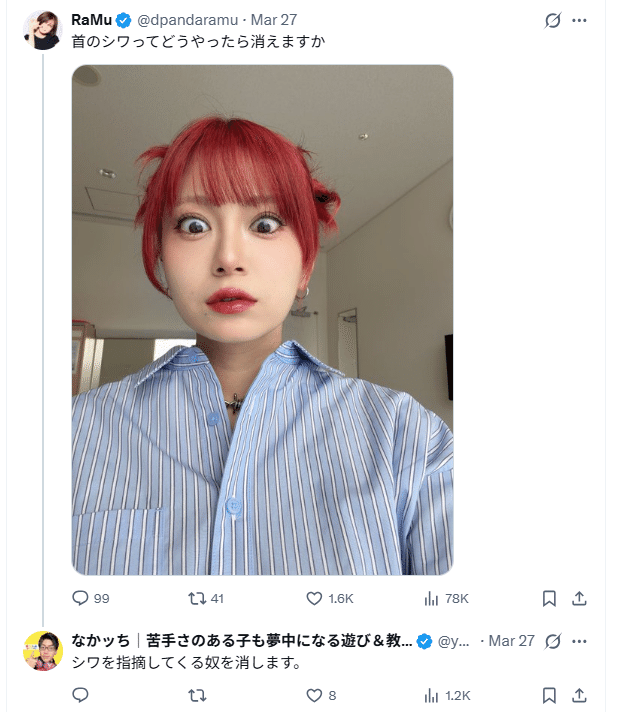Image resolution: width=620 pixels, height=712 pixels.
Task: Share なかっち's reply
Action: (578, 694)
